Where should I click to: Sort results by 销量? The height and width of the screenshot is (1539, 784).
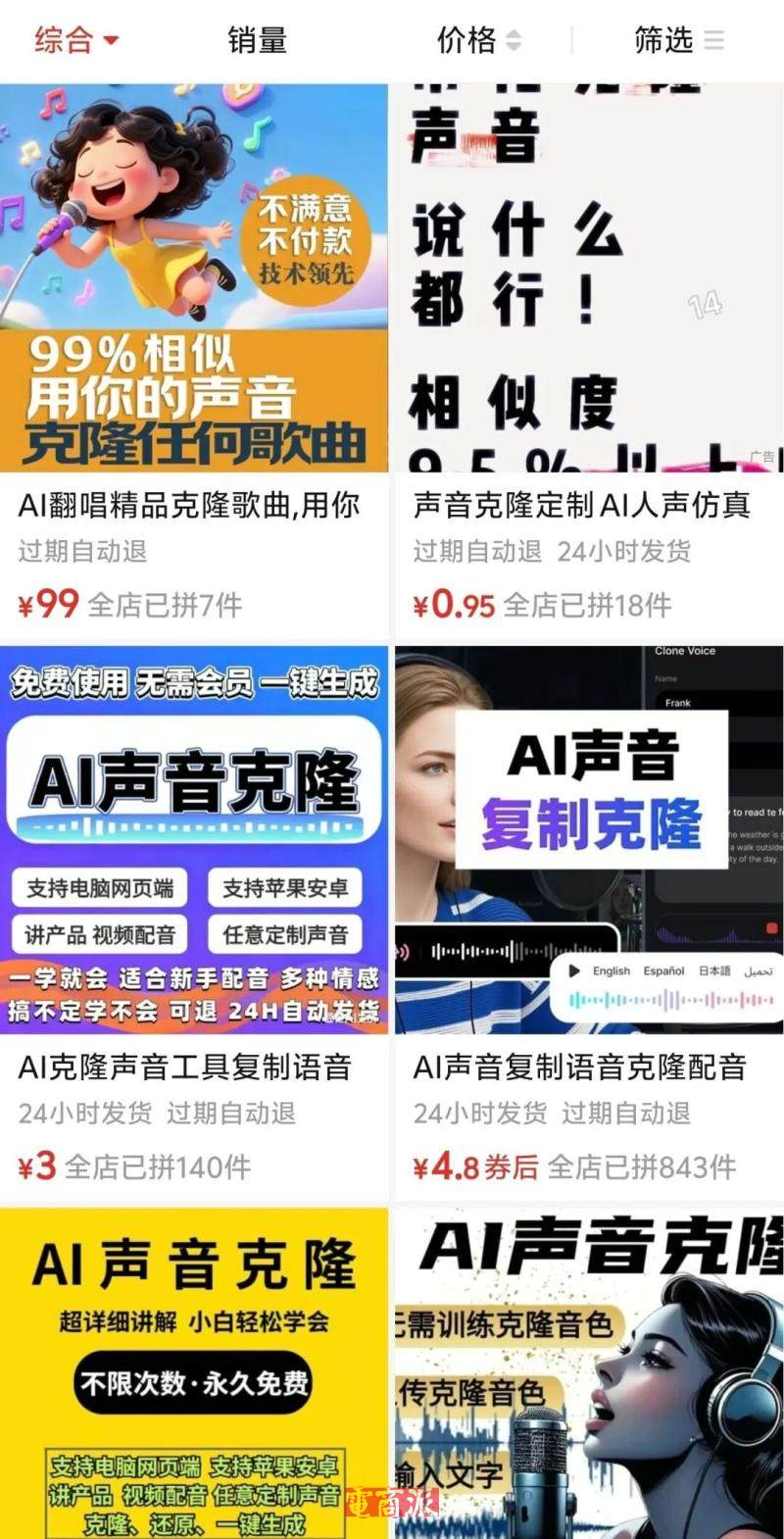tap(257, 40)
